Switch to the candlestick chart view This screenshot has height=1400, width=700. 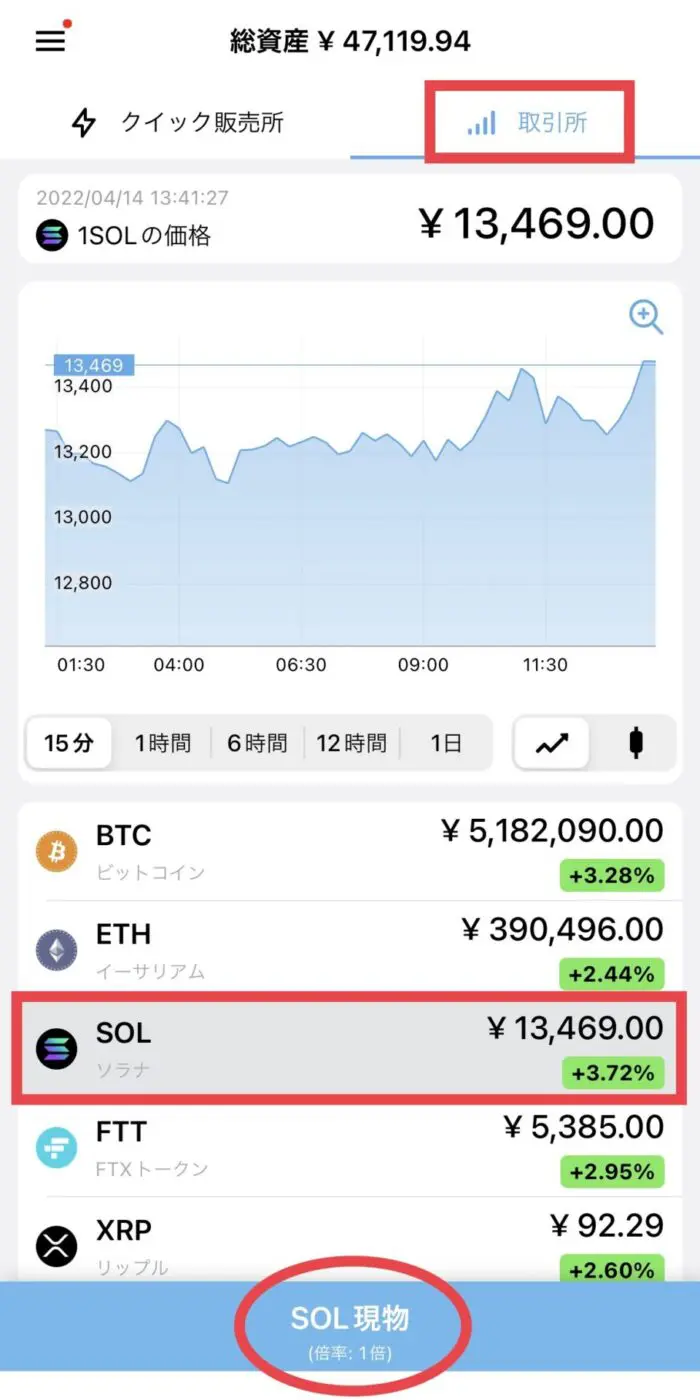point(635,743)
